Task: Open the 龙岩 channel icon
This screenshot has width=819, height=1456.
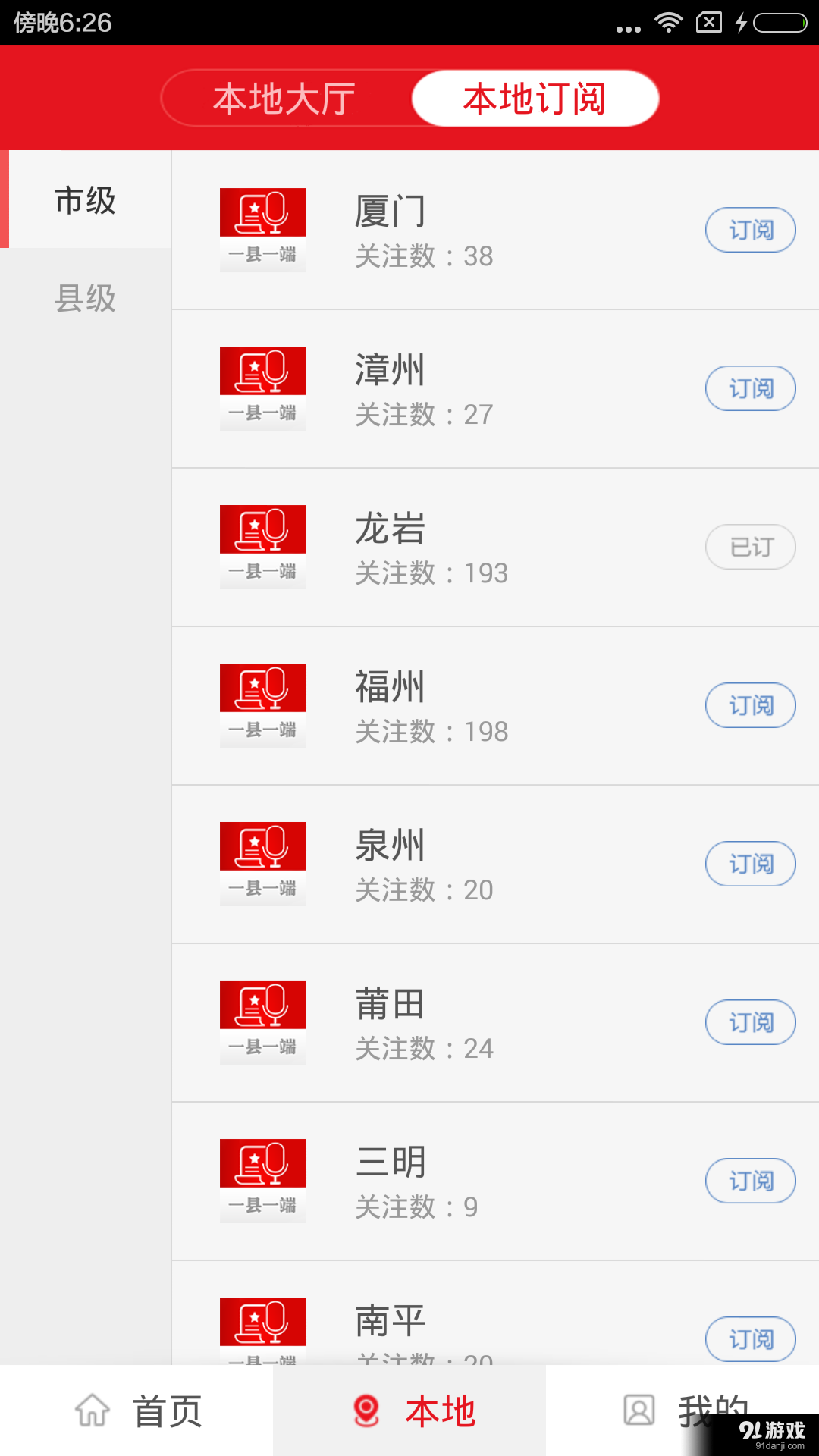Action: click(x=262, y=545)
